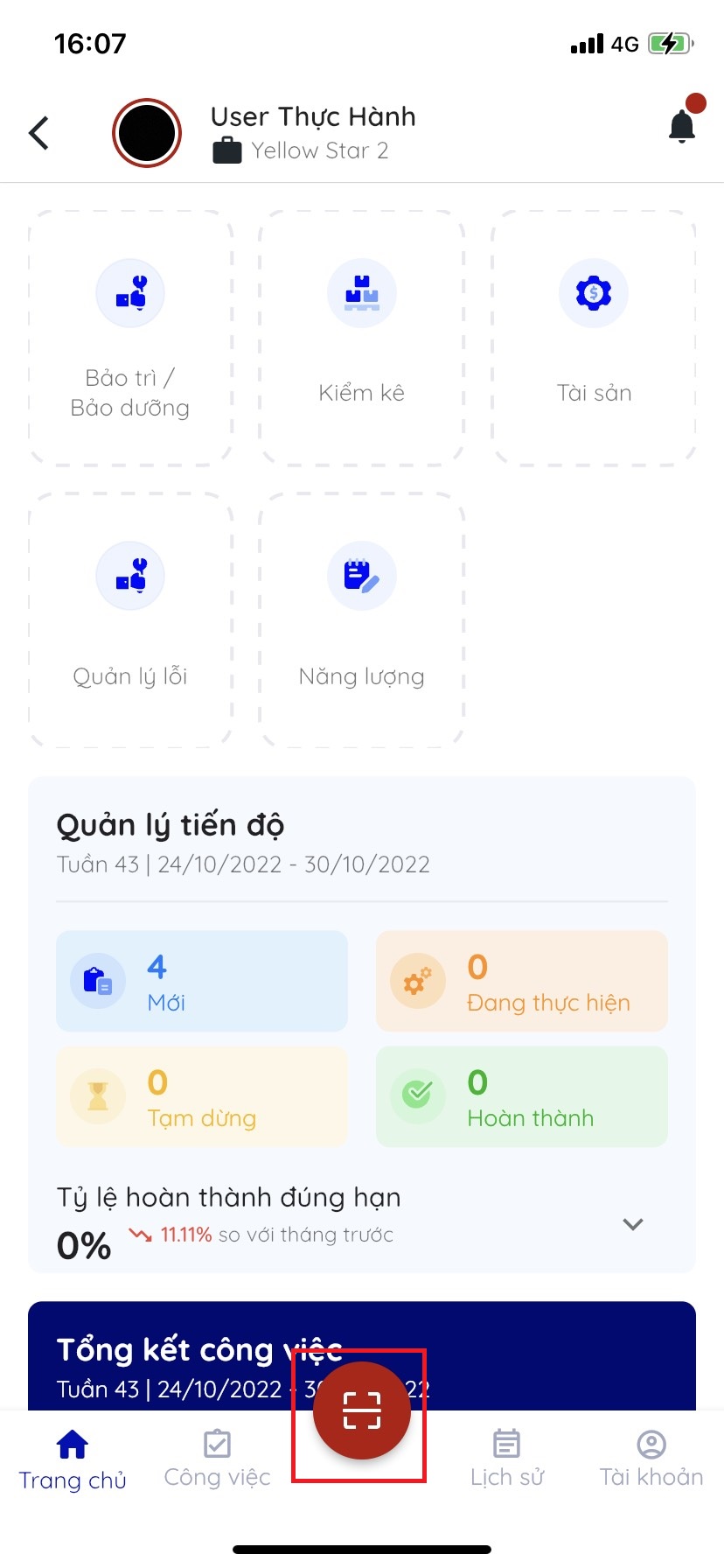Viewport: 724px width, 1568px height.
Task: View Tạm dừng tasks
Action: pos(202,1096)
